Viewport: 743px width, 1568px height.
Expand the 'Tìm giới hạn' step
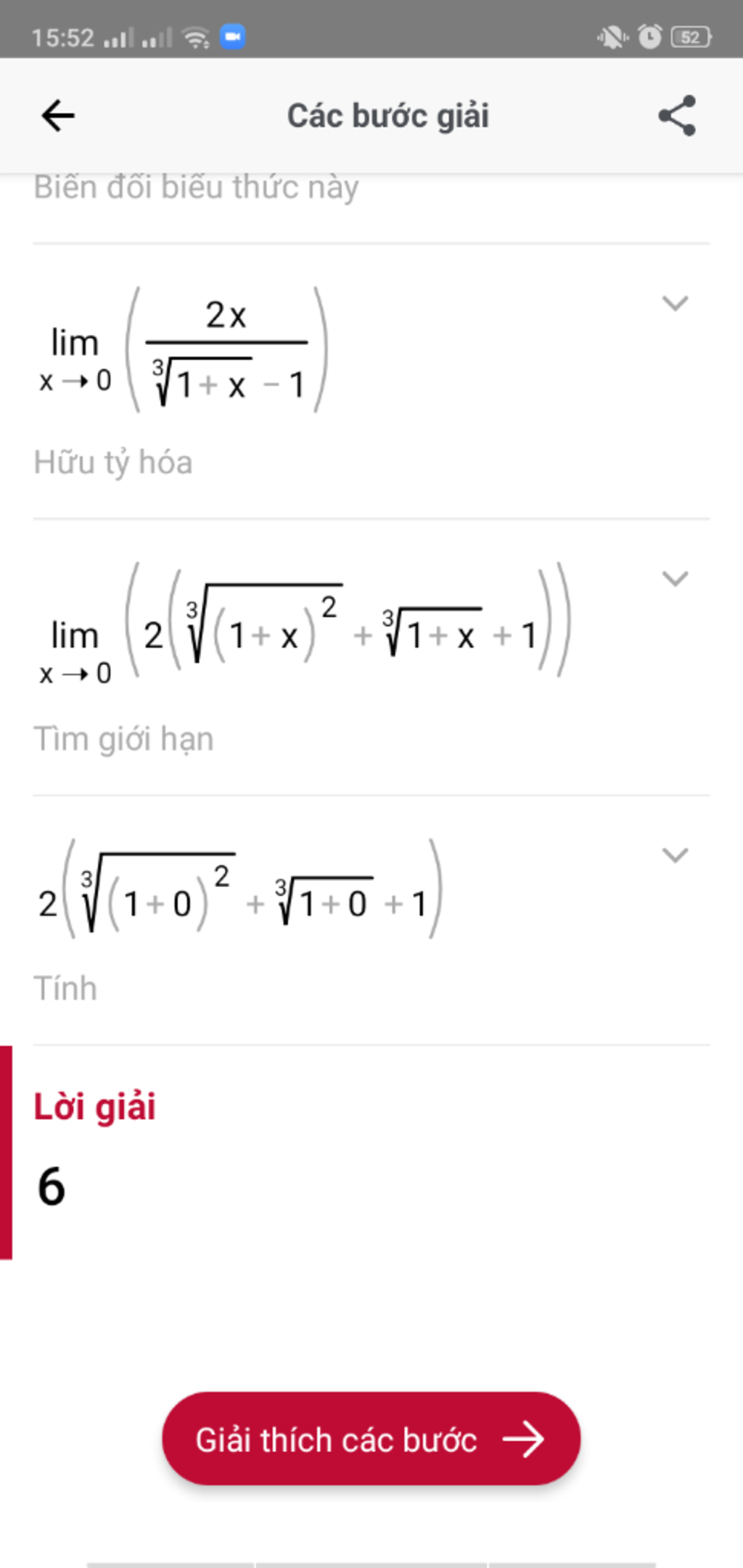point(675,579)
